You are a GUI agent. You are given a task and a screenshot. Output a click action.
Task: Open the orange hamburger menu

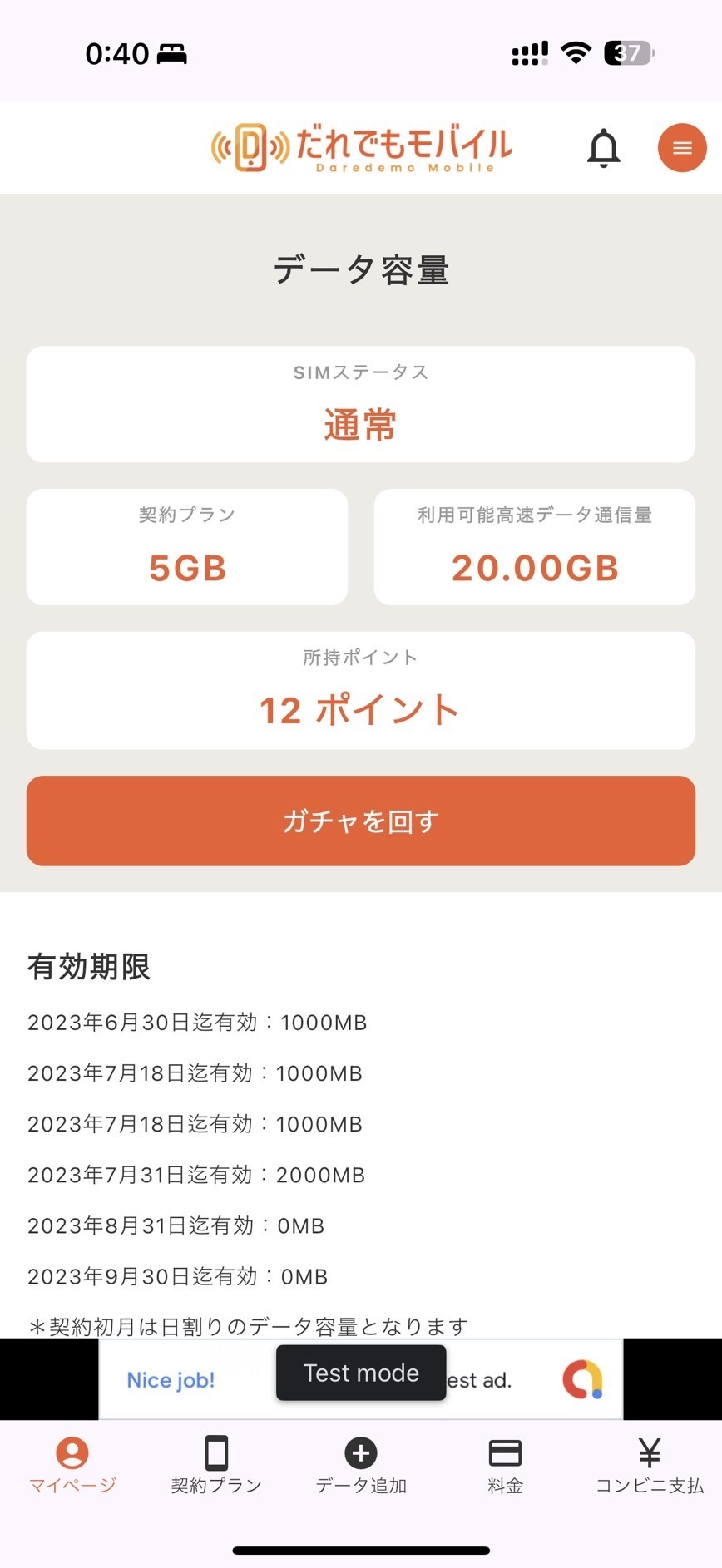point(682,148)
